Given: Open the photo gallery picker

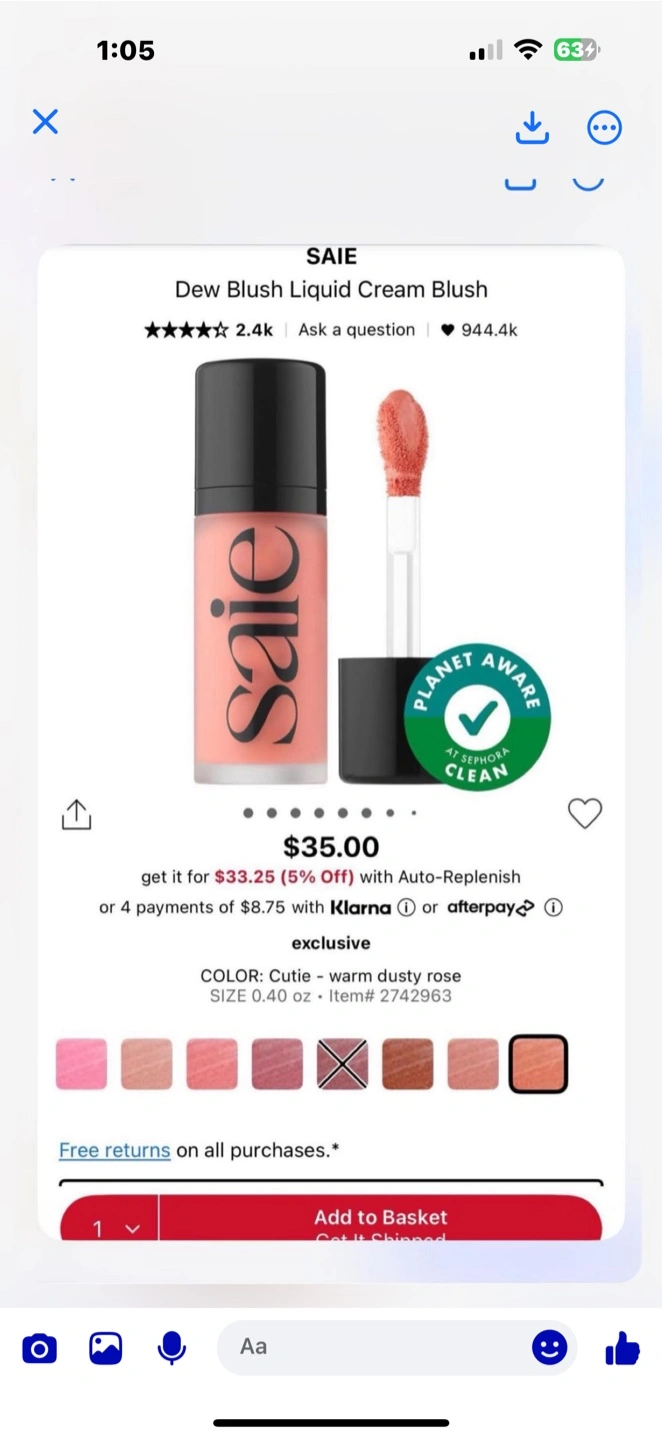Looking at the screenshot, I should click(105, 1349).
